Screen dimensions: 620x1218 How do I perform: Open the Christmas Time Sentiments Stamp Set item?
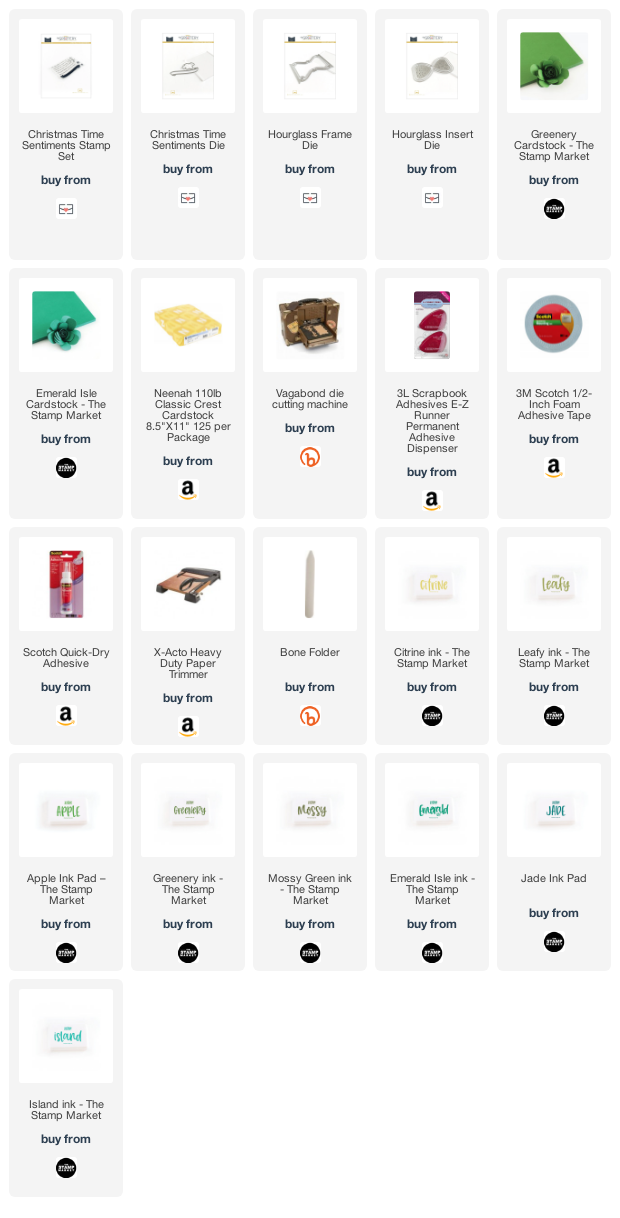(x=66, y=67)
